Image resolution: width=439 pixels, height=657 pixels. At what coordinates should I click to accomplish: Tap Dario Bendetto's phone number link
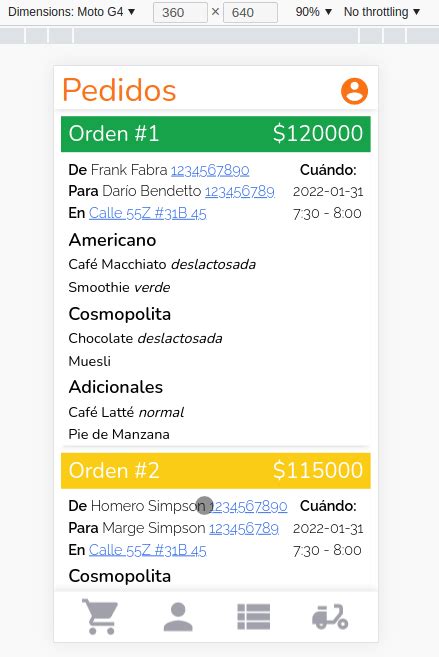(x=240, y=191)
